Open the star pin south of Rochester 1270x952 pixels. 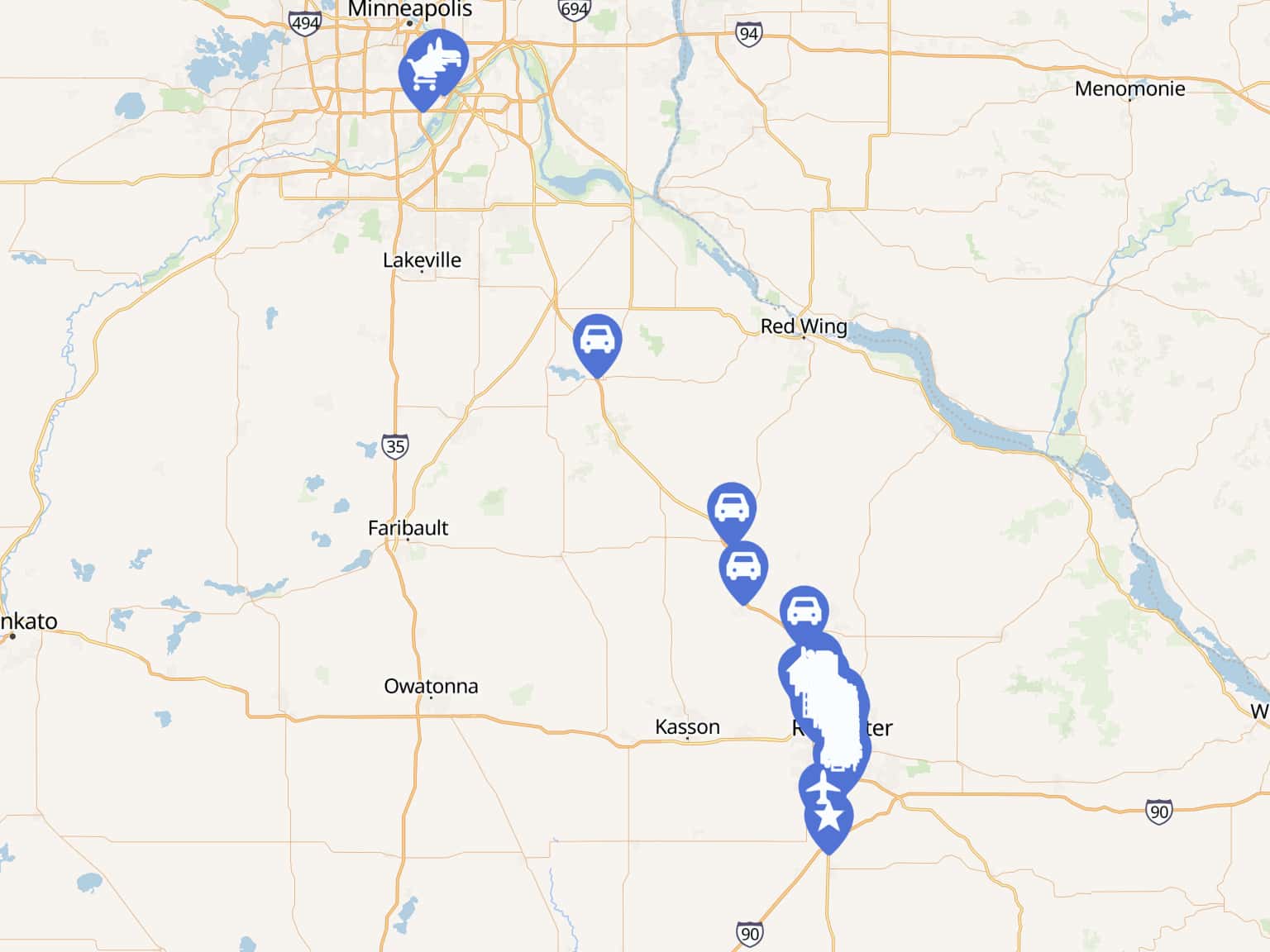point(828,818)
